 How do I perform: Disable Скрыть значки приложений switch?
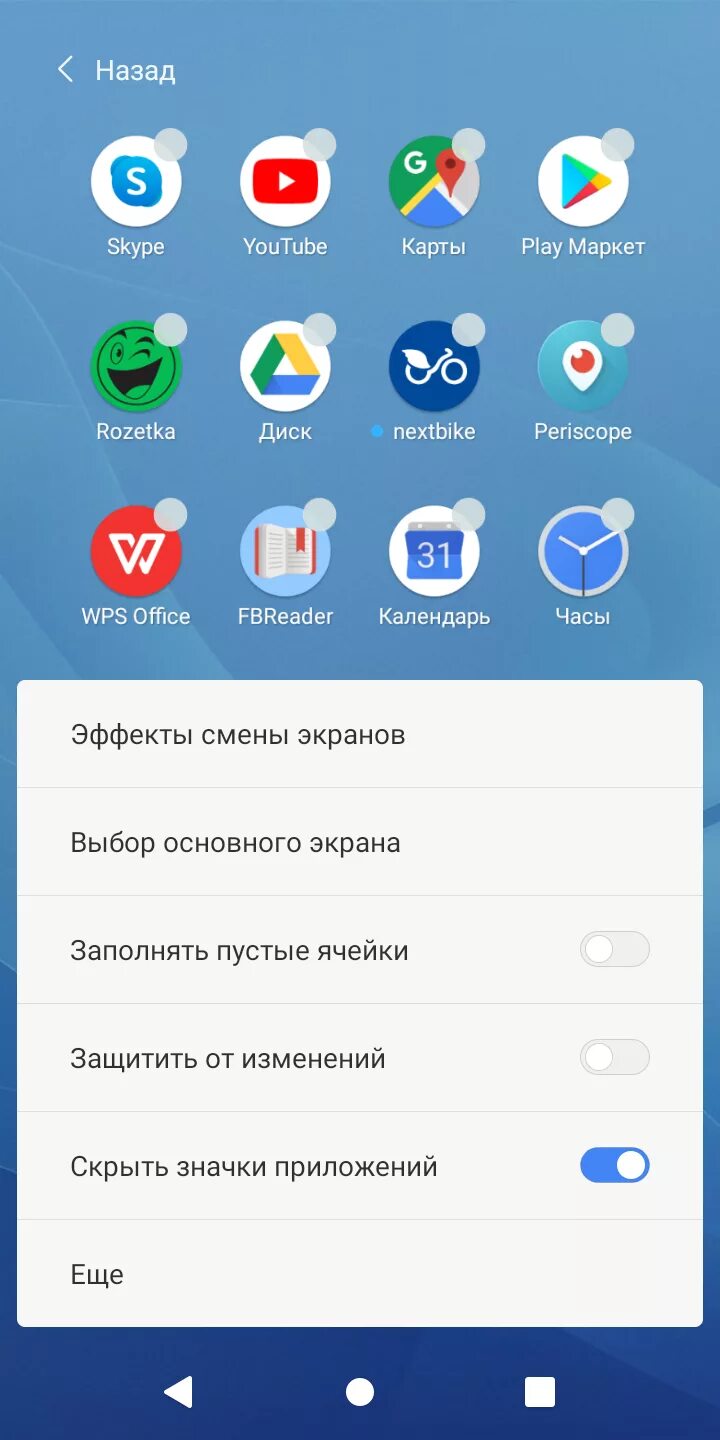pyautogui.click(x=615, y=1165)
